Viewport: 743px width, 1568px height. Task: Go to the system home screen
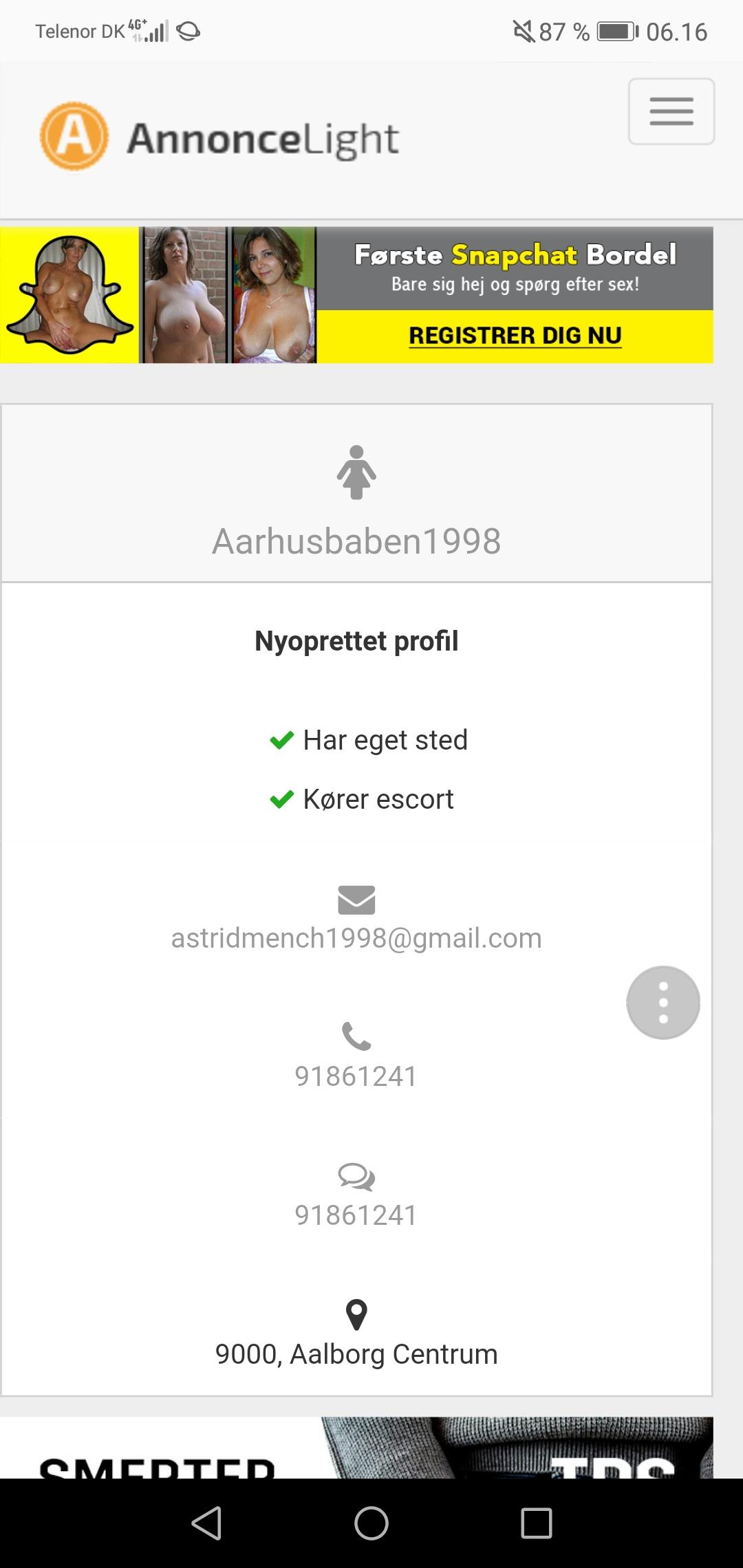371,1523
